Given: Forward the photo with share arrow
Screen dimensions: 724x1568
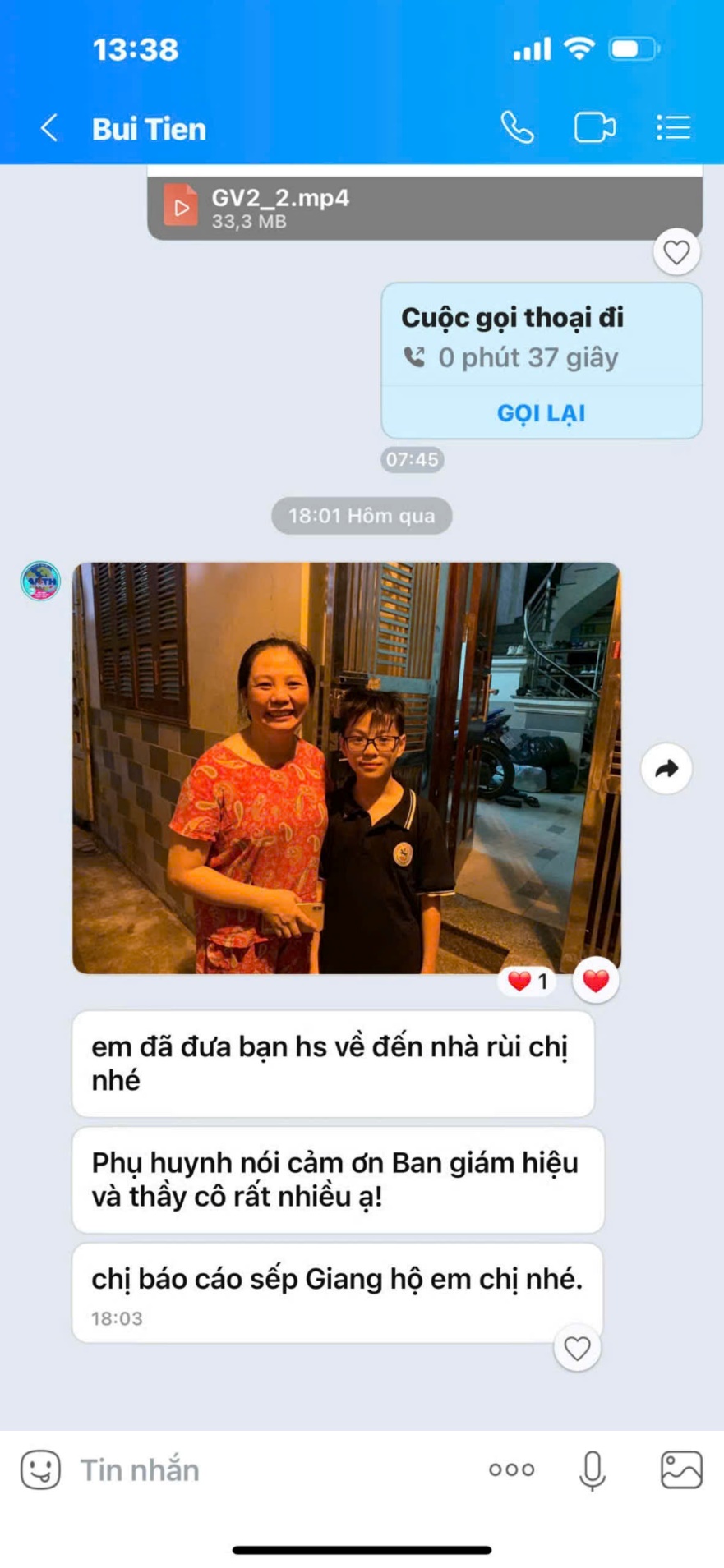Looking at the screenshot, I should (666, 769).
